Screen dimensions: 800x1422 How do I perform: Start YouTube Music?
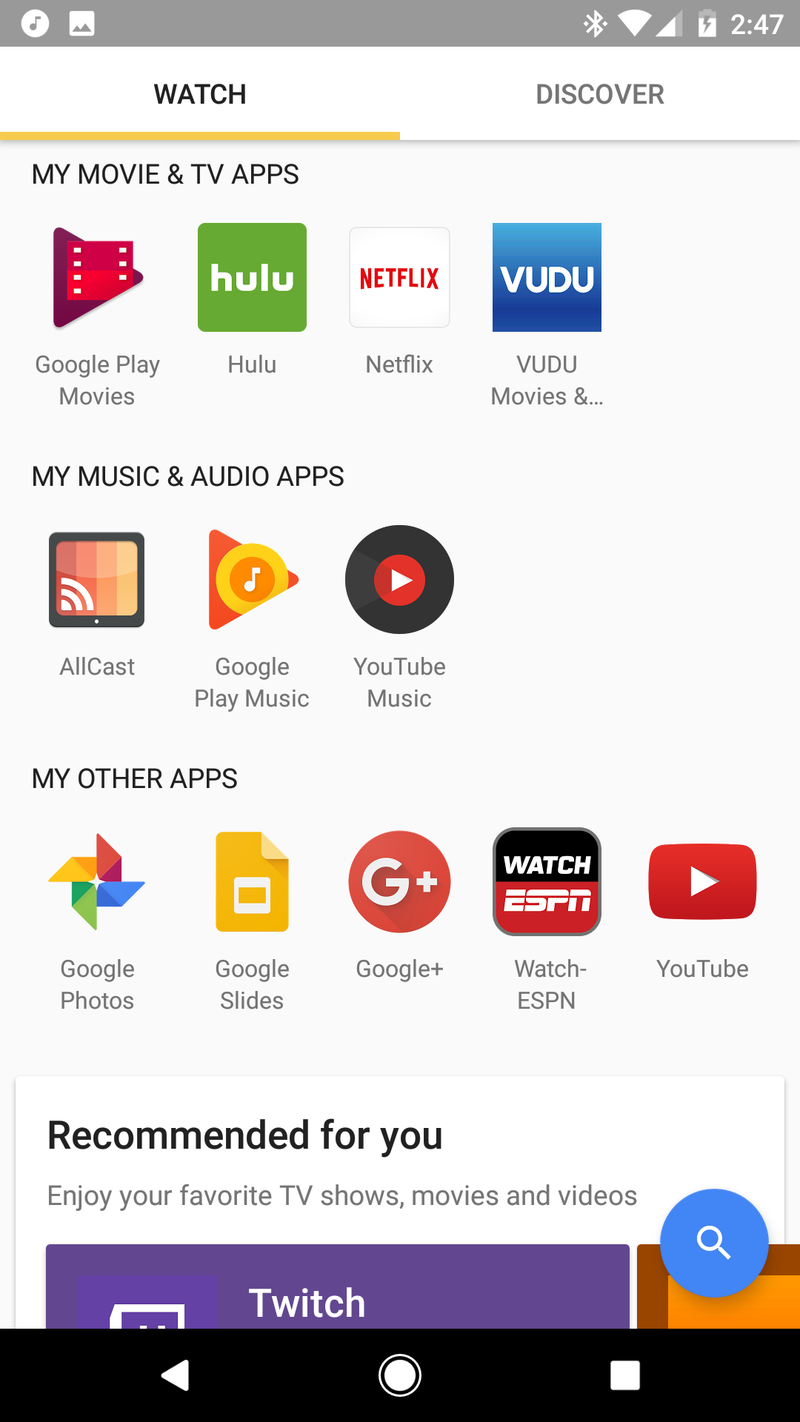tap(399, 579)
